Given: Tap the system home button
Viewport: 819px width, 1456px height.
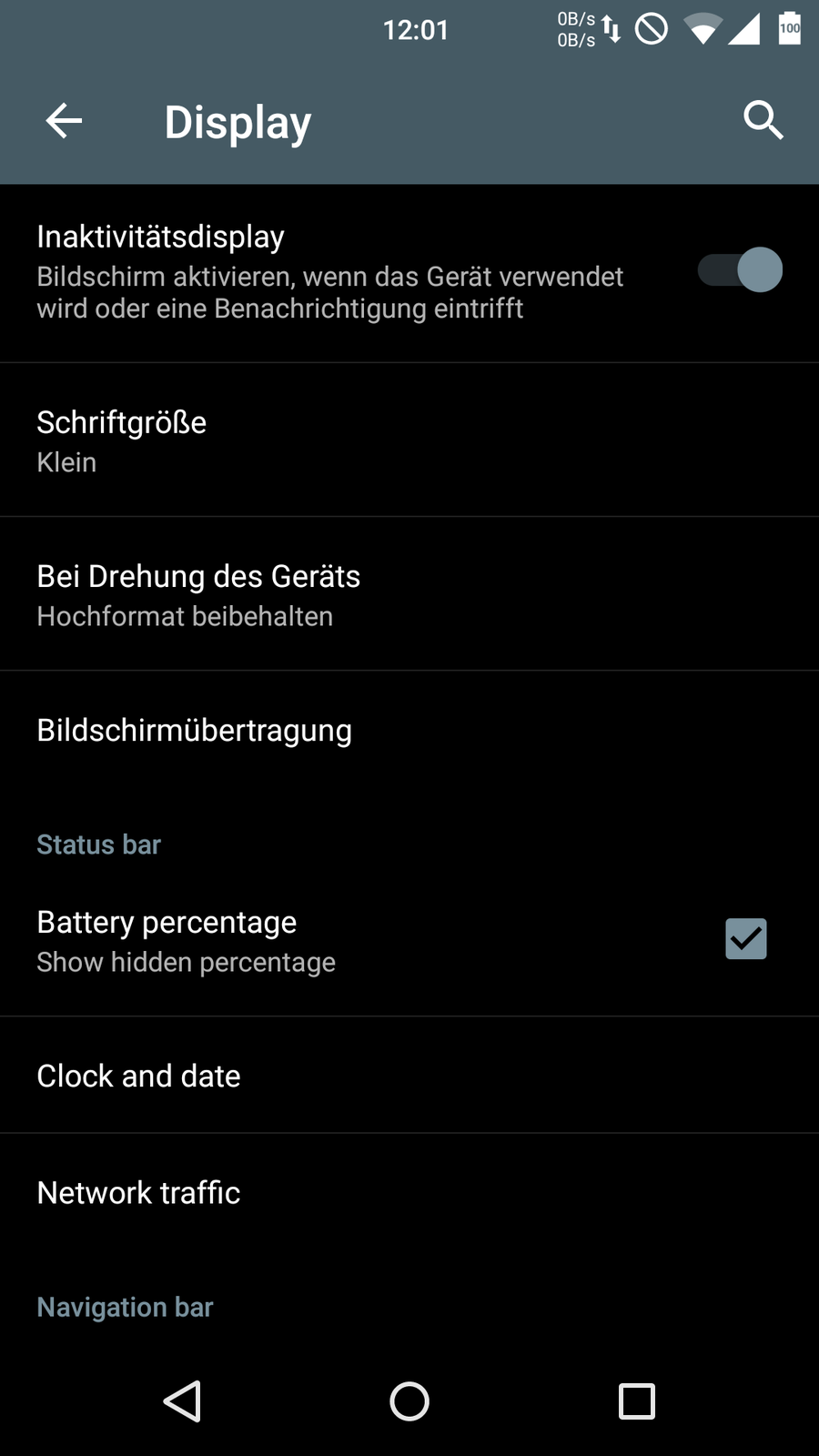Looking at the screenshot, I should coord(409,1401).
